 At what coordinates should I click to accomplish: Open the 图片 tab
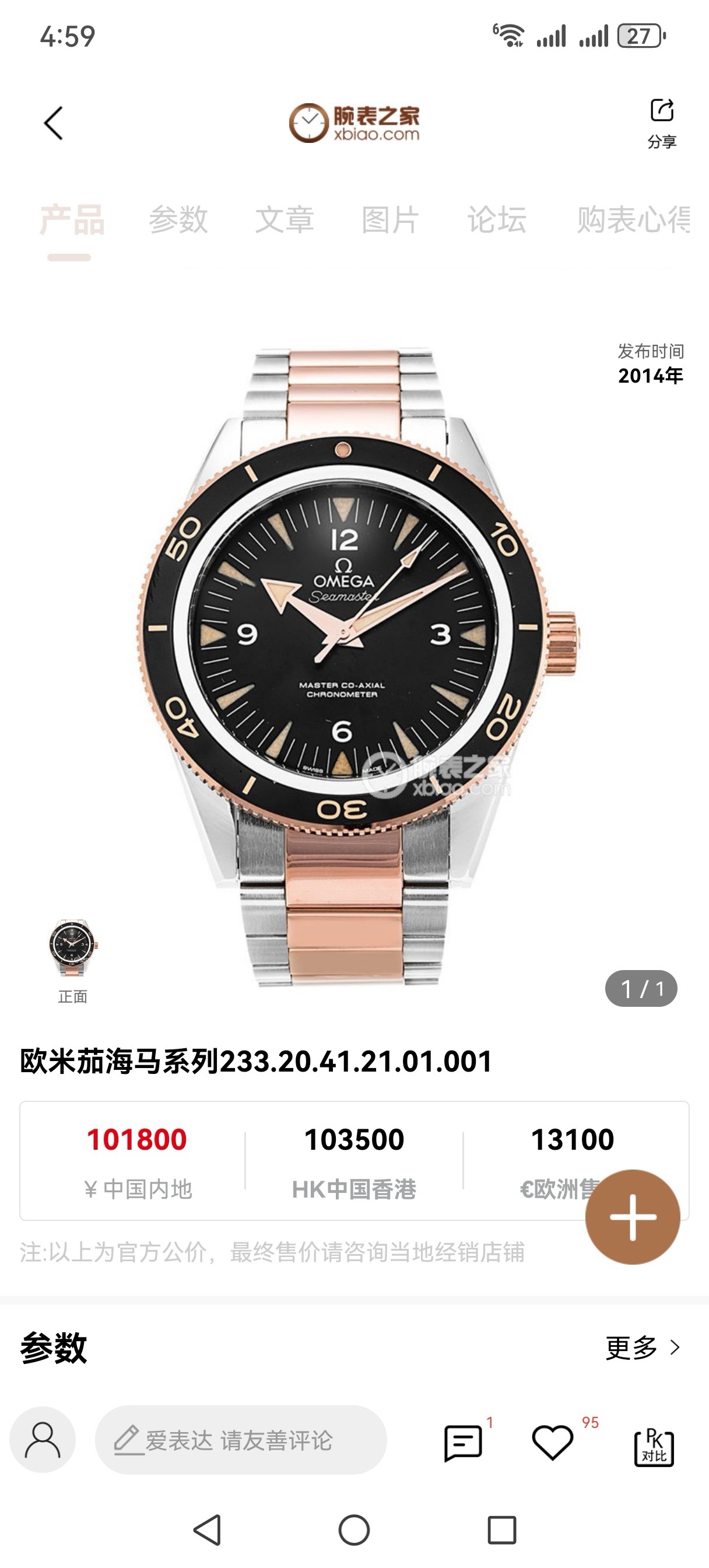coord(390,220)
